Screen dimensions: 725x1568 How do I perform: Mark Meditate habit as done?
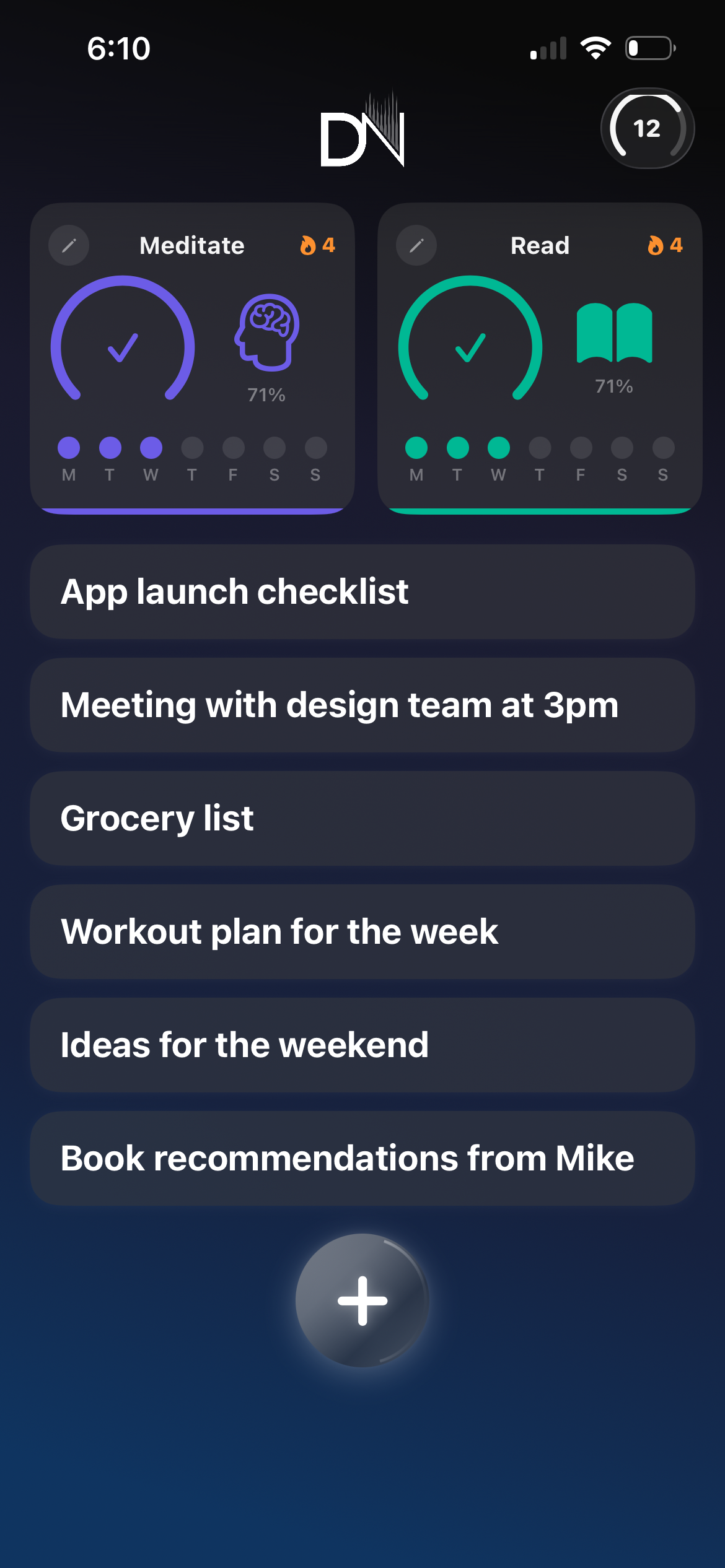123,347
